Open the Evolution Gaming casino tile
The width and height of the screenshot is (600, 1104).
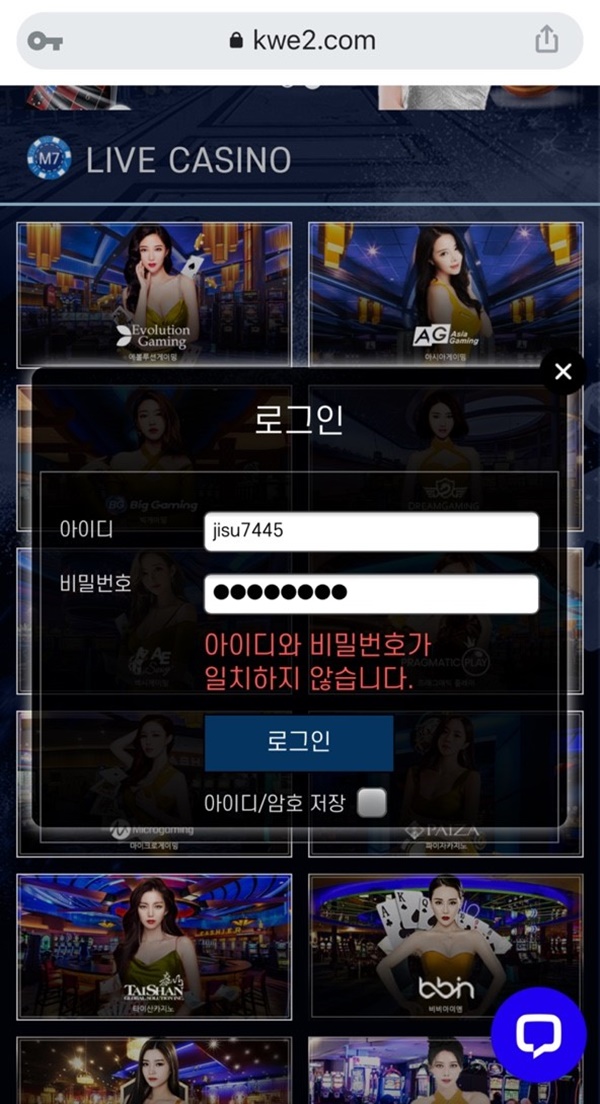154,294
